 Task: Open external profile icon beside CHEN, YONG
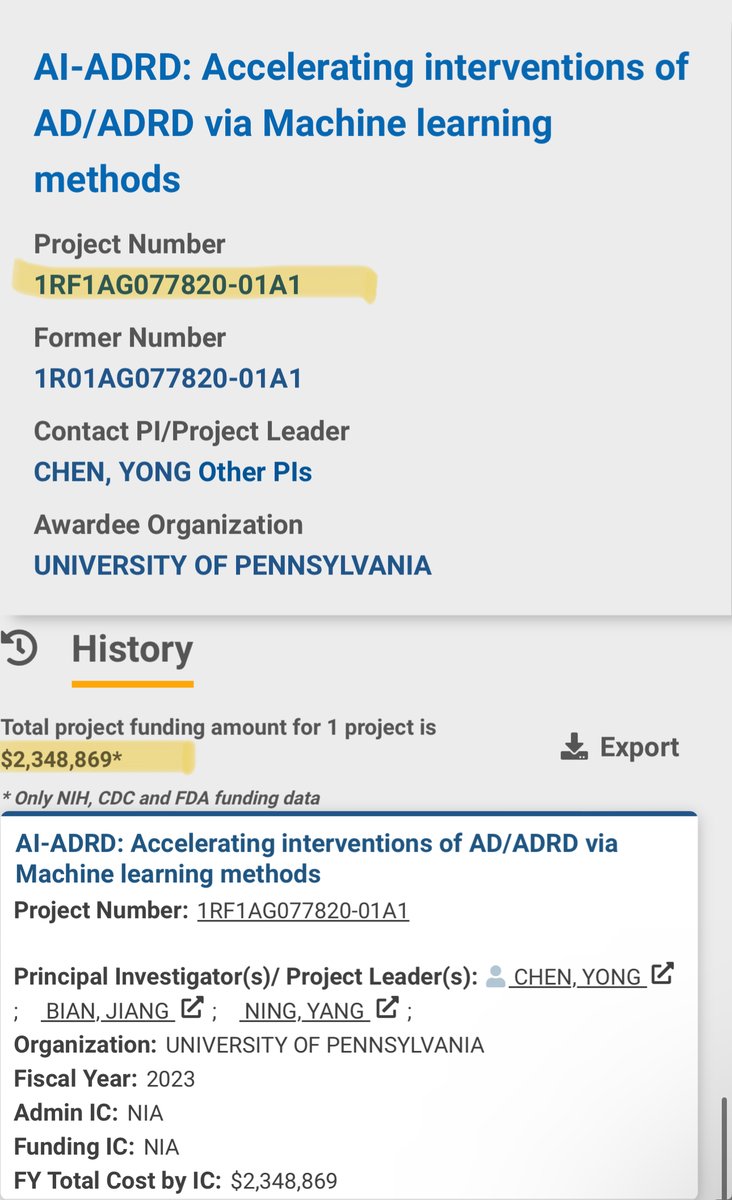pyautogui.click(x=662, y=974)
